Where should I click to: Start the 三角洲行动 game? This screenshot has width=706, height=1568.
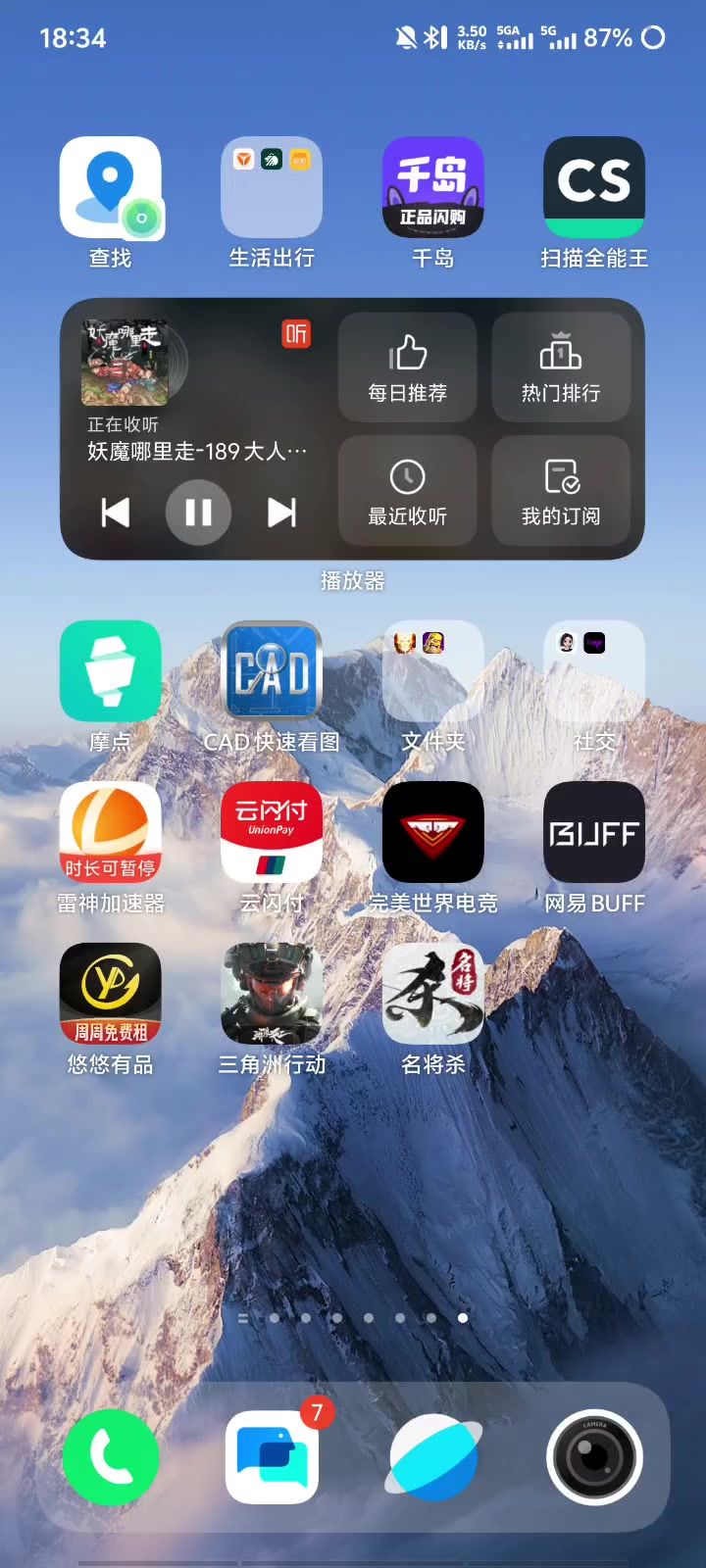pyautogui.click(x=272, y=994)
